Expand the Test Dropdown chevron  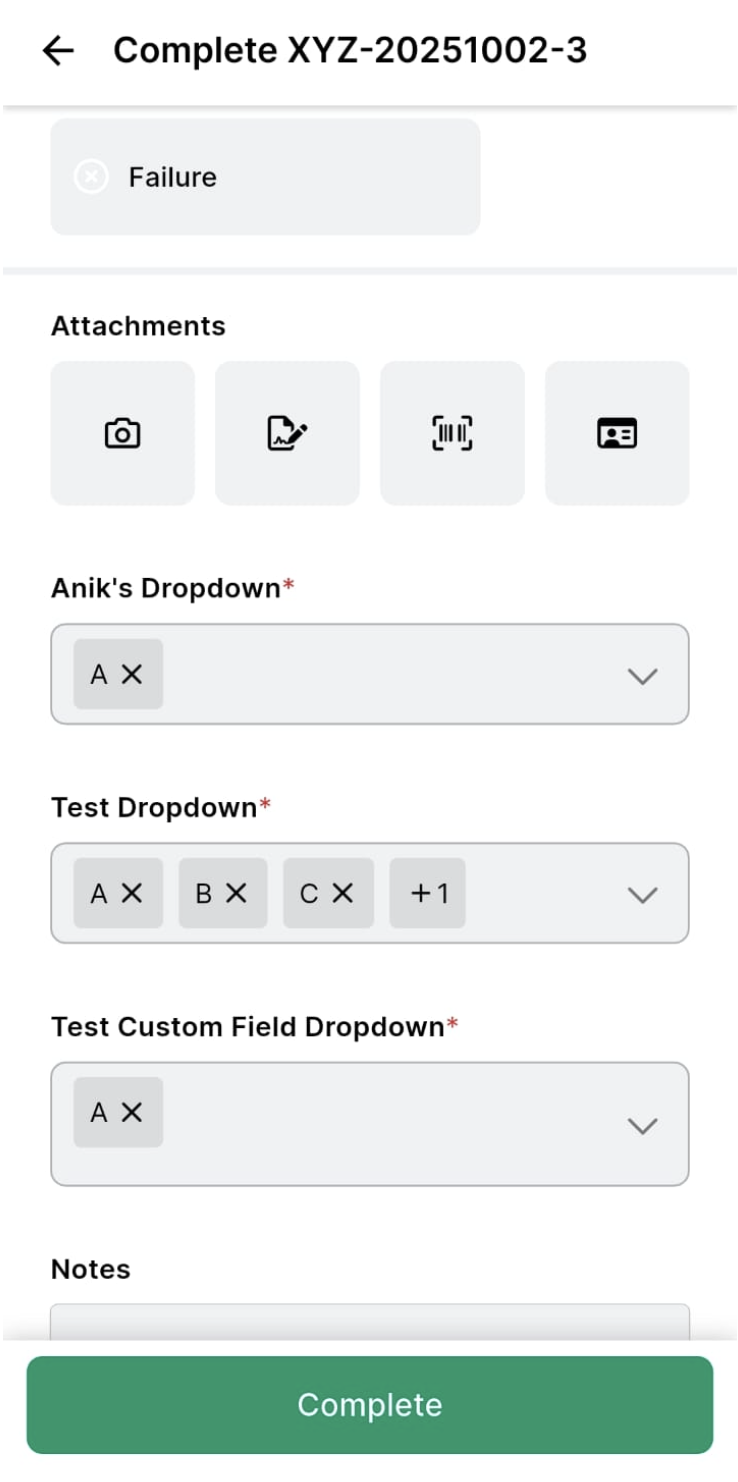pyautogui.click(x=642, y=894)
